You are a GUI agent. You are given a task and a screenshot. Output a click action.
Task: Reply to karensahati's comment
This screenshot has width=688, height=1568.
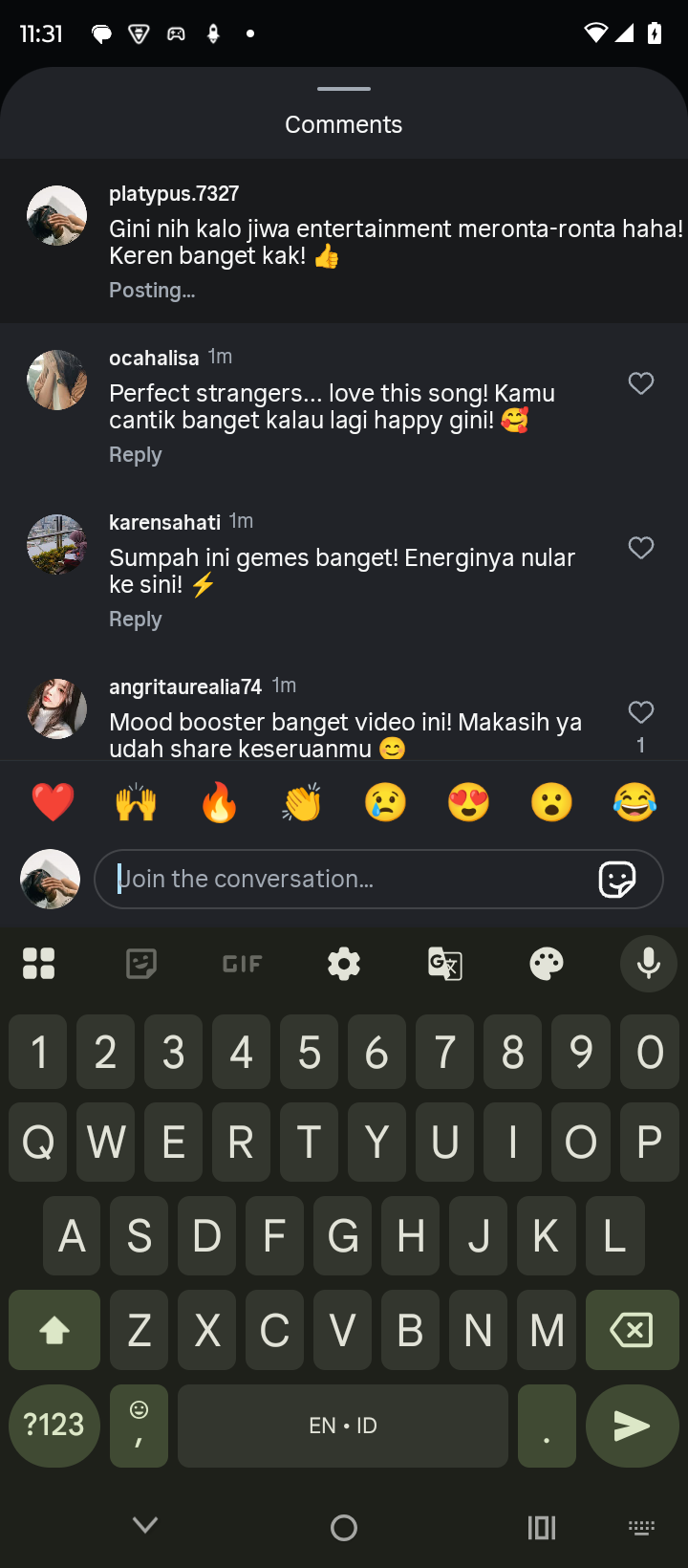(x=135, y=620)
